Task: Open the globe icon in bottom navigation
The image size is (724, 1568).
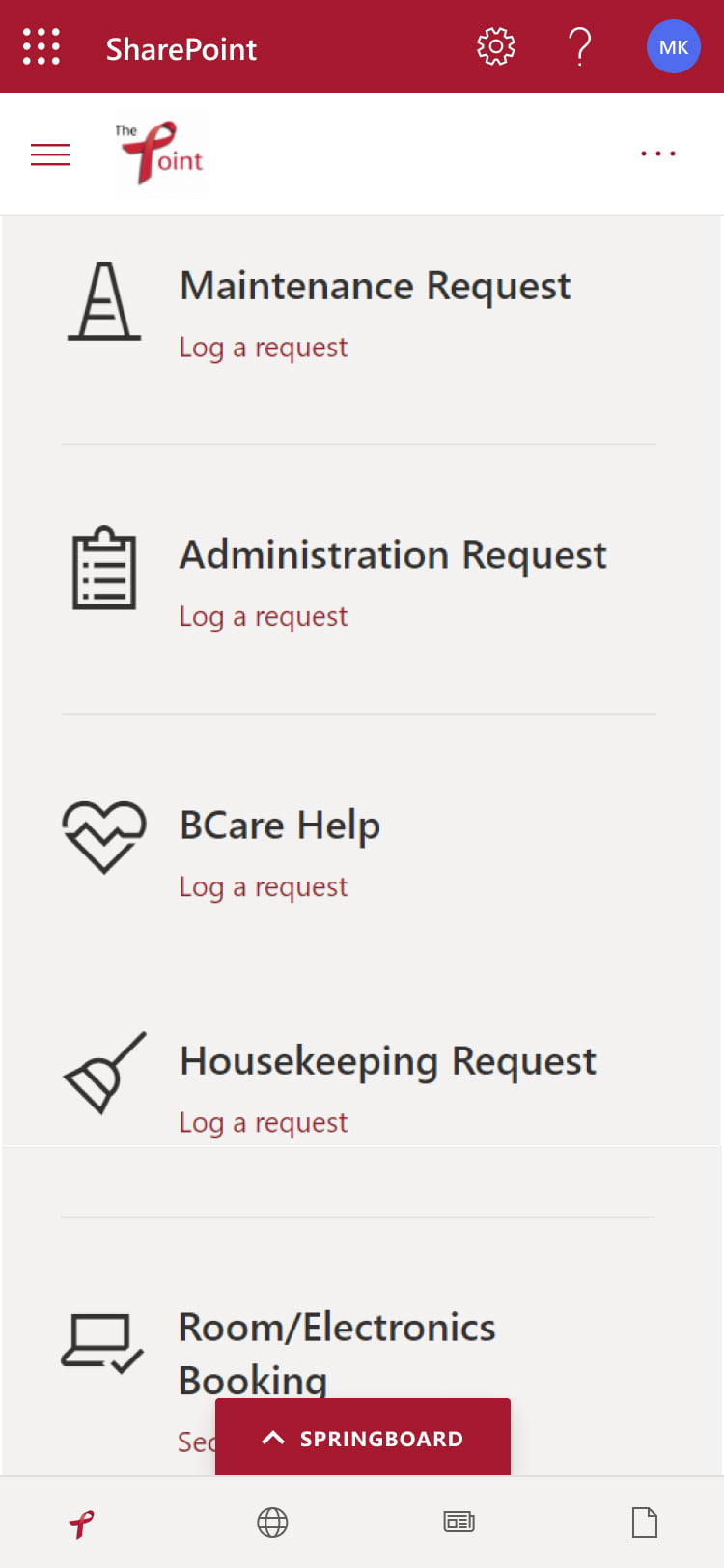Action: click(x=271, y=1523)
